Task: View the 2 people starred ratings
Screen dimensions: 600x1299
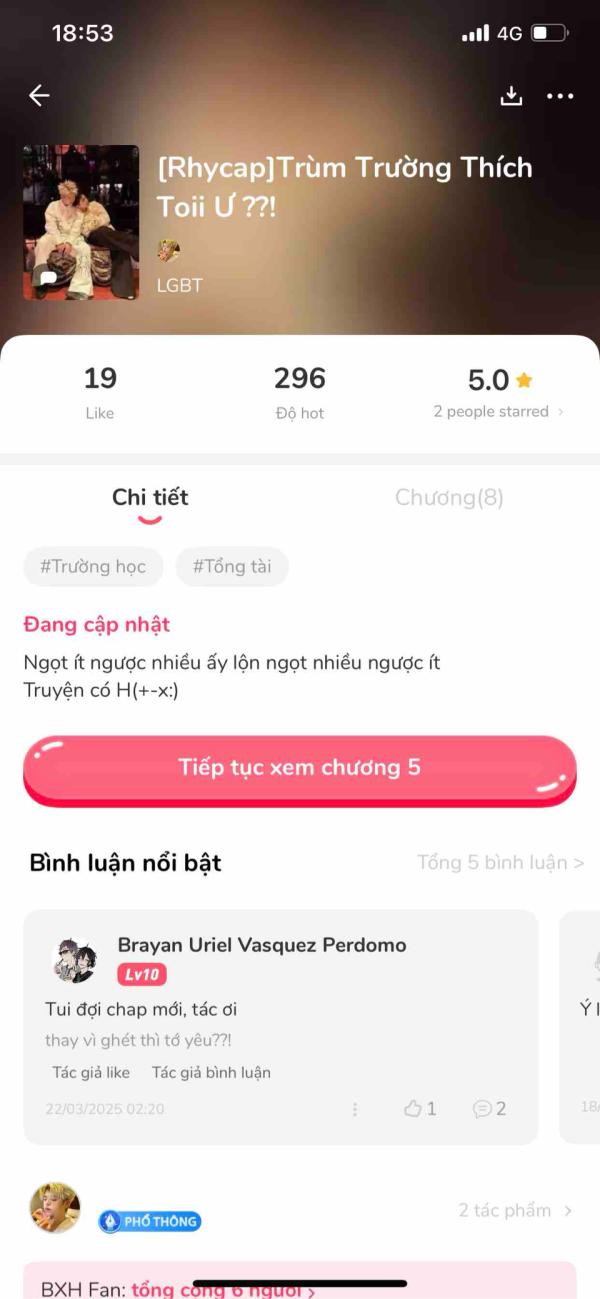Action: [x=497, y=411]
